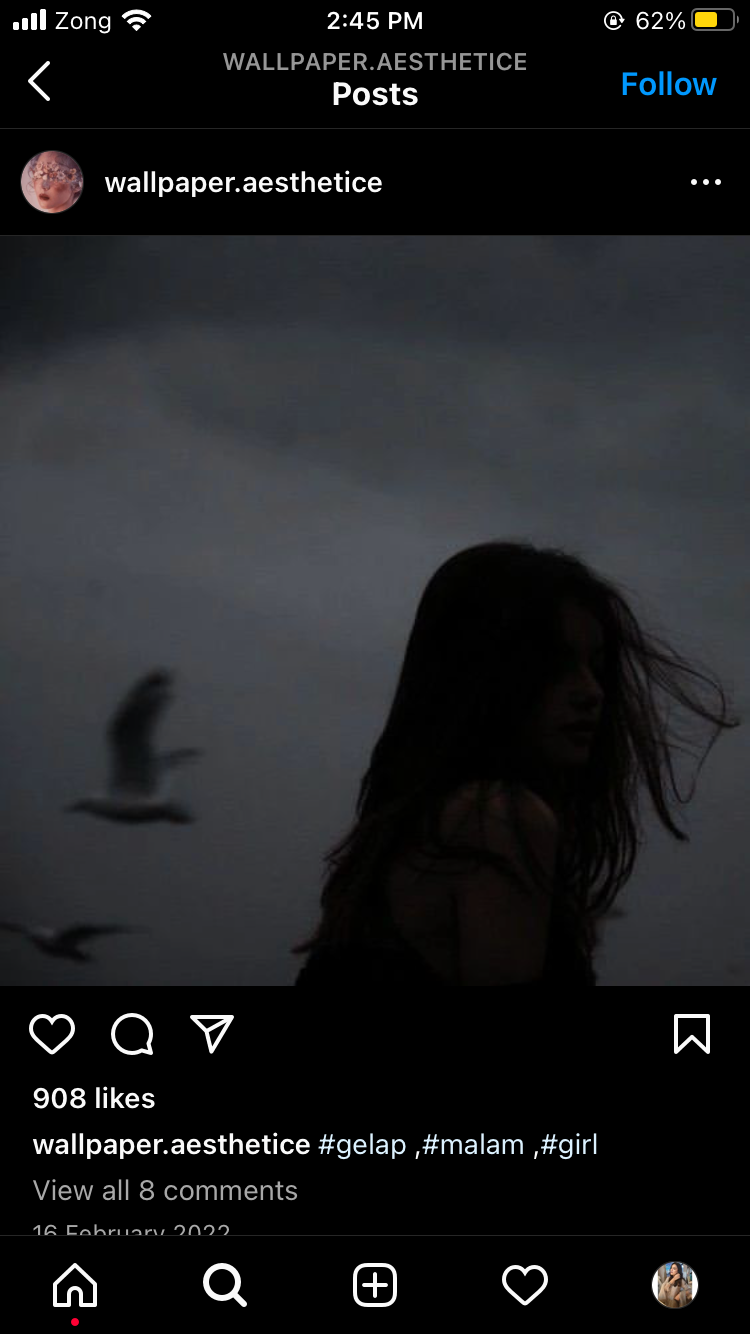The width and height of the screenshot is (750, 1334).
Task: Open the #gelap hashtag
Action: [x=362, y=1144]
